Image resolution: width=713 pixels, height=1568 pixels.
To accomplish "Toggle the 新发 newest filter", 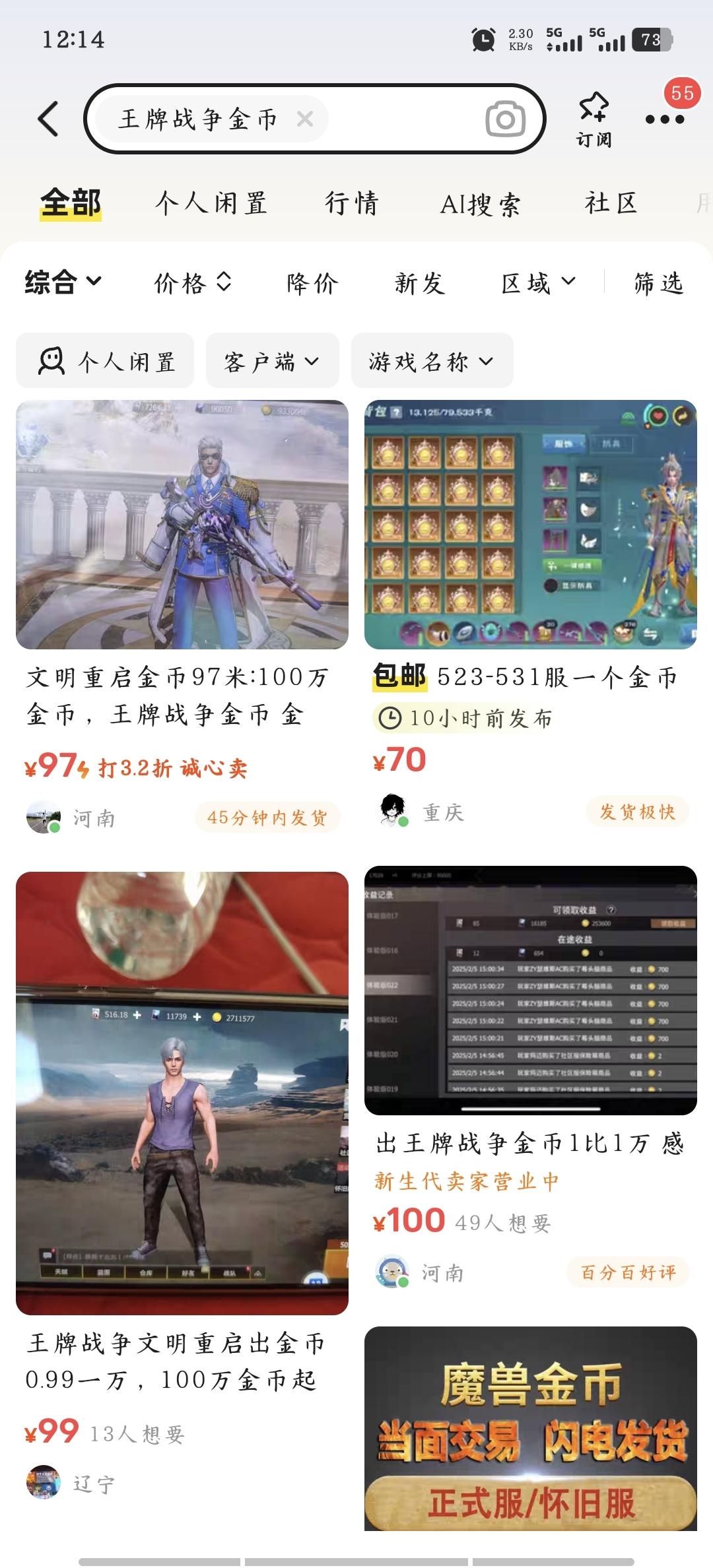I will click(x=419, y=284).
